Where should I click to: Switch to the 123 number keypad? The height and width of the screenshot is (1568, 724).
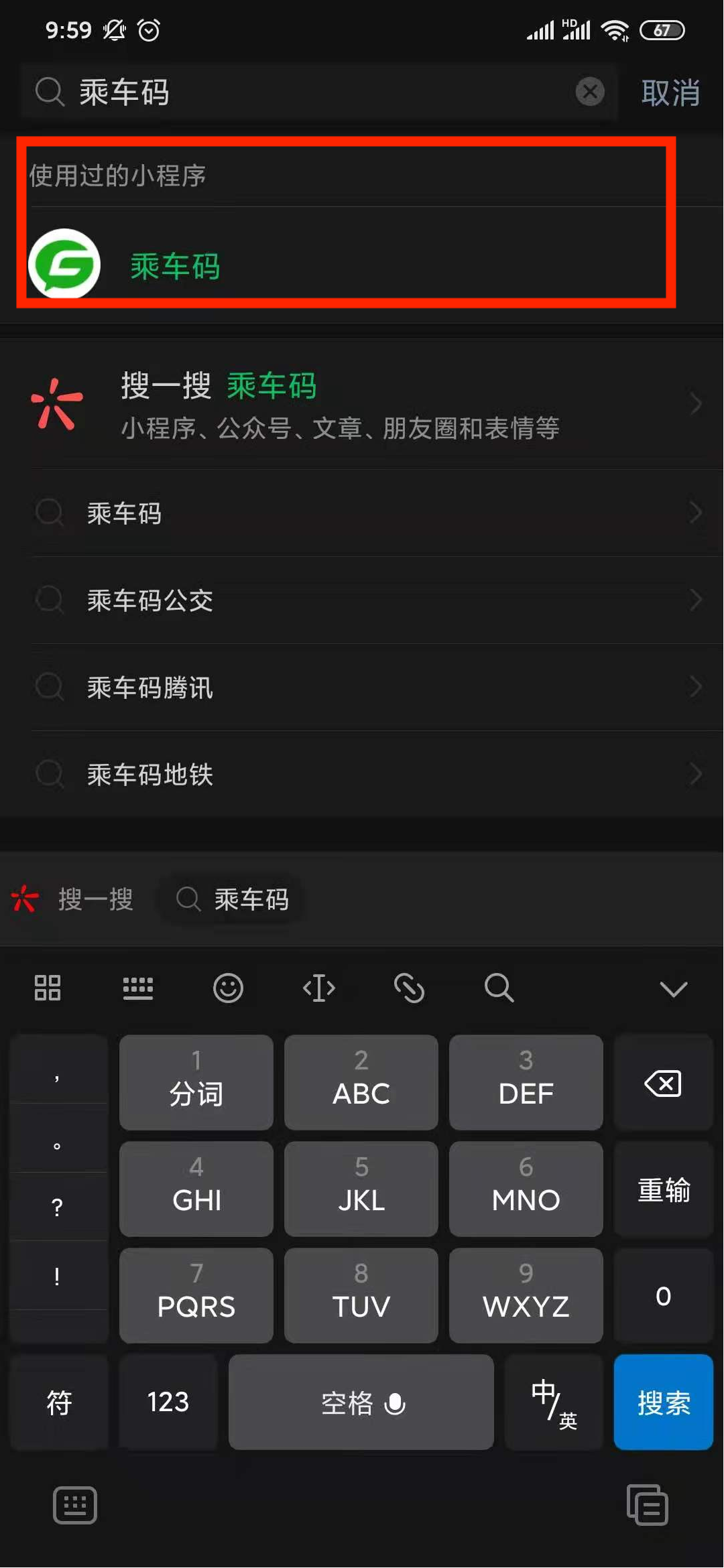168,1402
